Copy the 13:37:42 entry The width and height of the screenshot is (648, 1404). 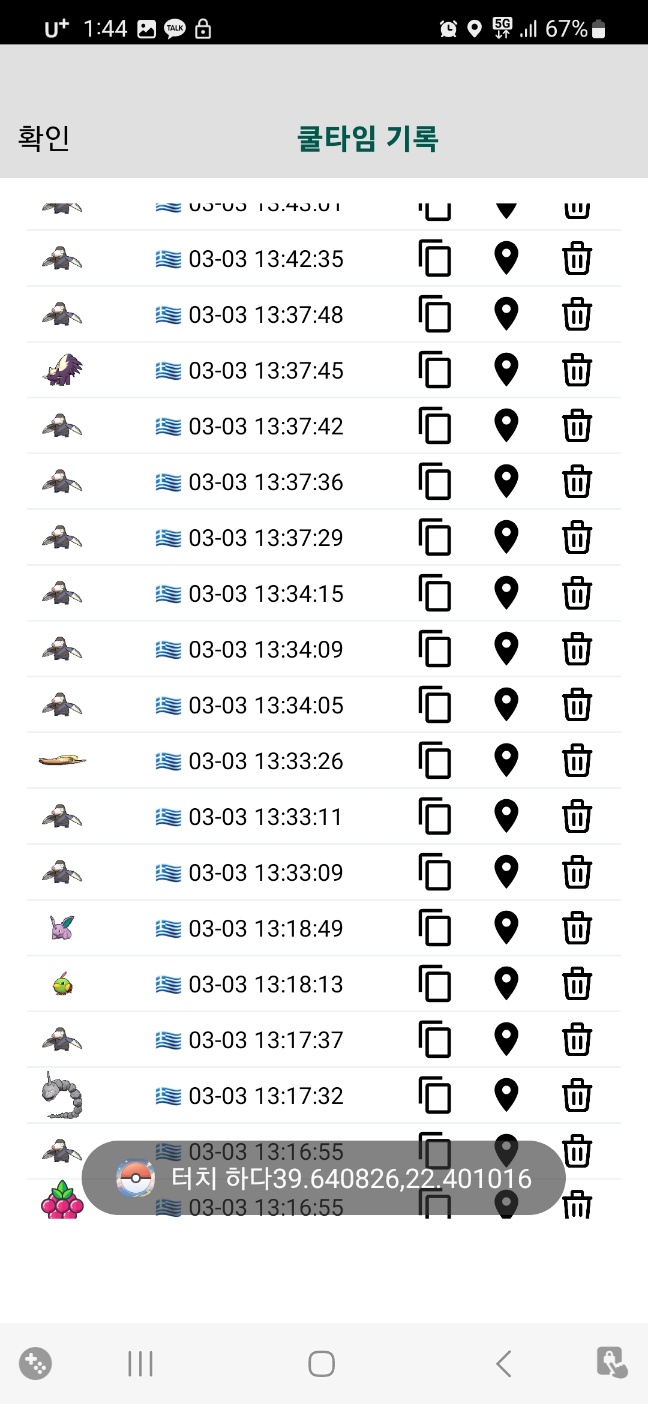[x=435, y=427]
